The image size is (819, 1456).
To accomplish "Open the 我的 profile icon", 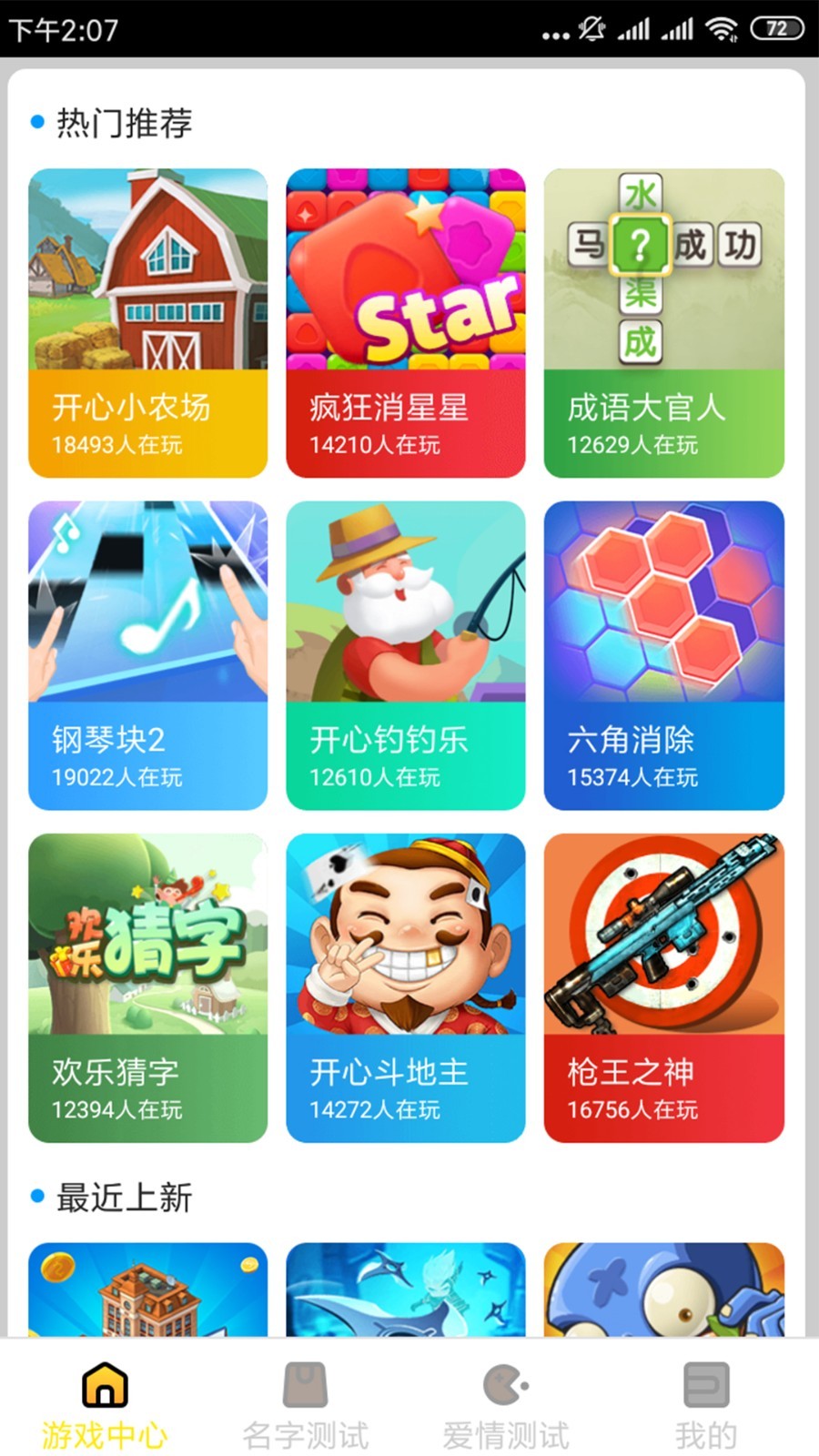I will [704, 1384].
